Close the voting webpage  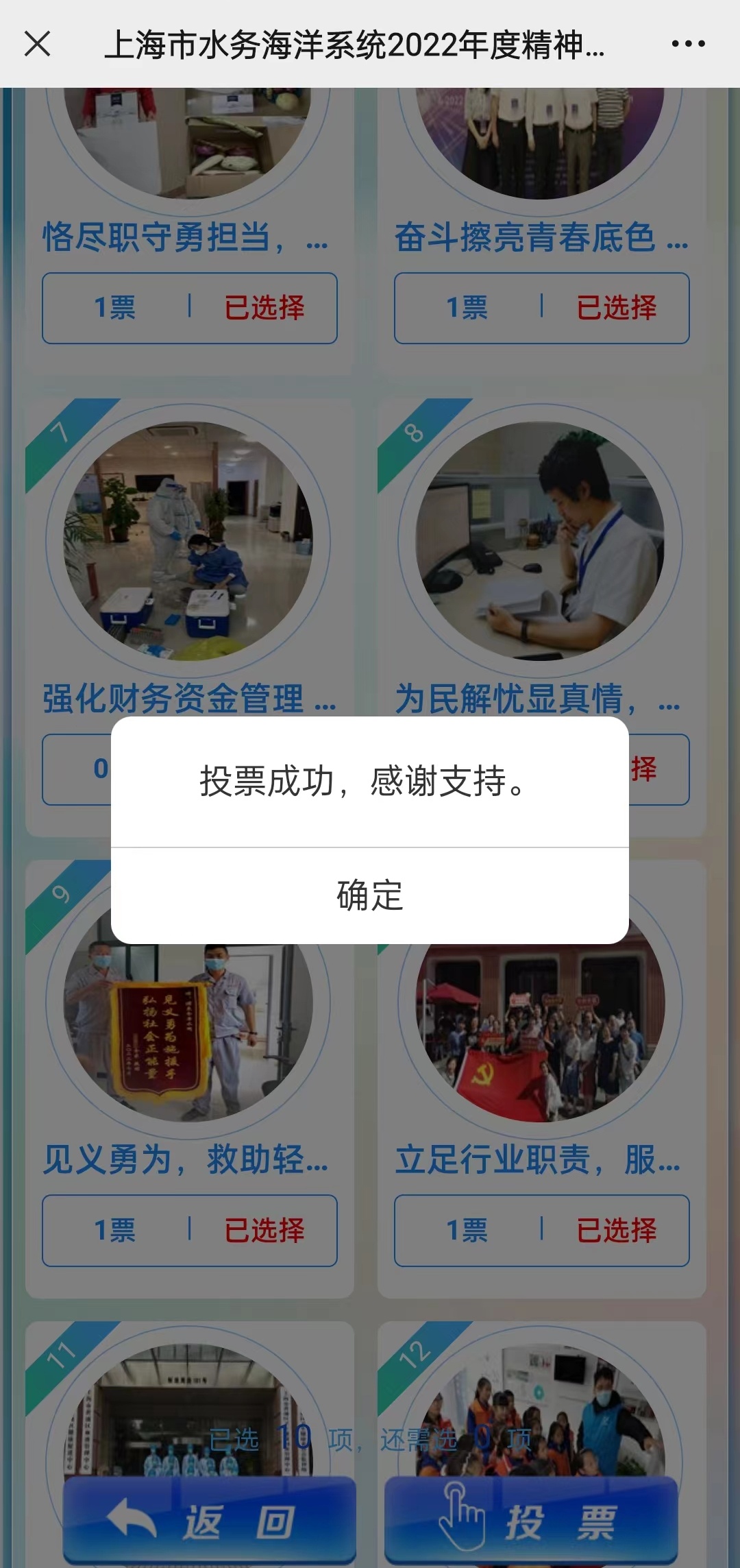tap(38, 44)
